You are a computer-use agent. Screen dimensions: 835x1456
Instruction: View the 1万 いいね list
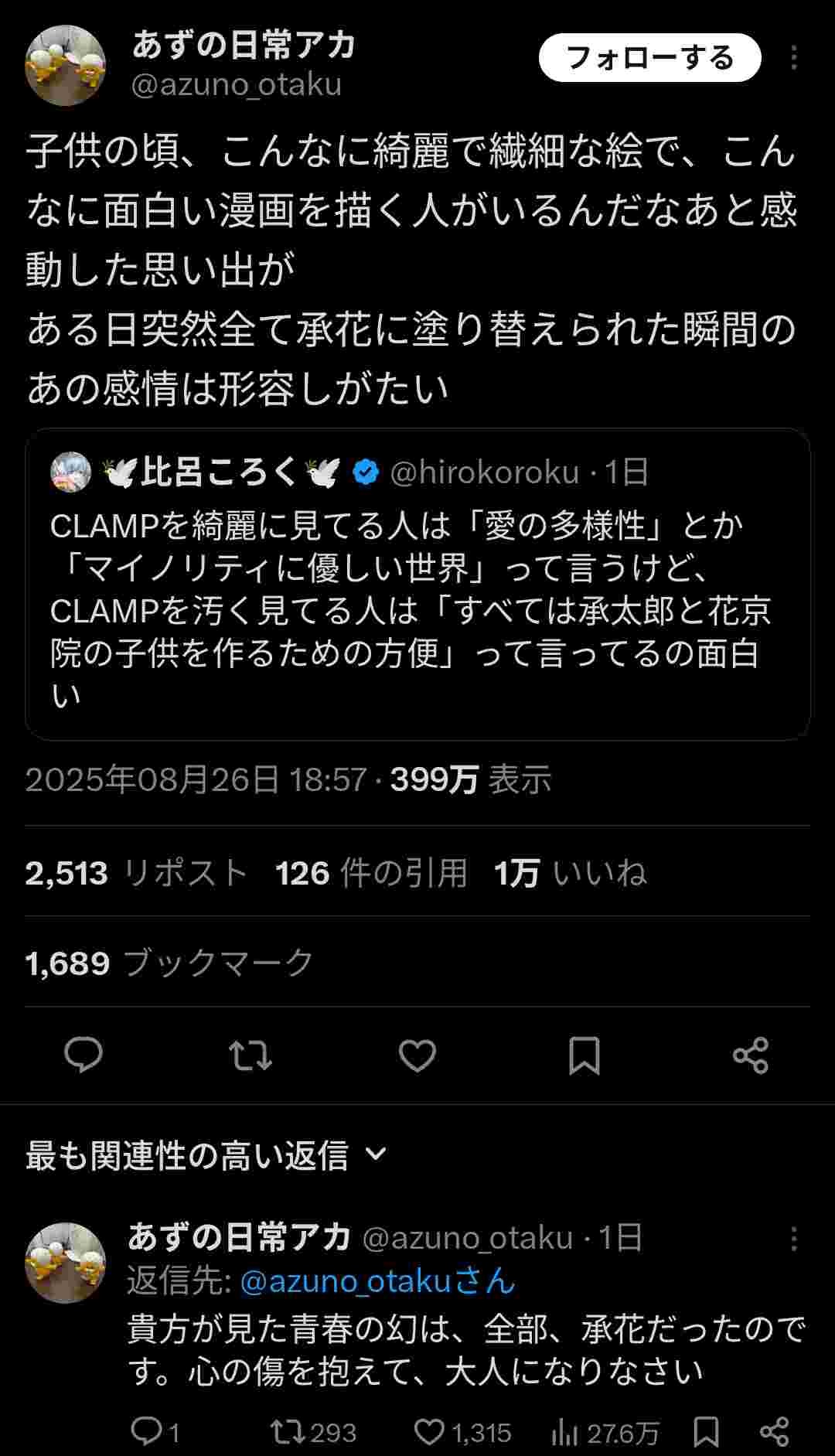[571, 873]
